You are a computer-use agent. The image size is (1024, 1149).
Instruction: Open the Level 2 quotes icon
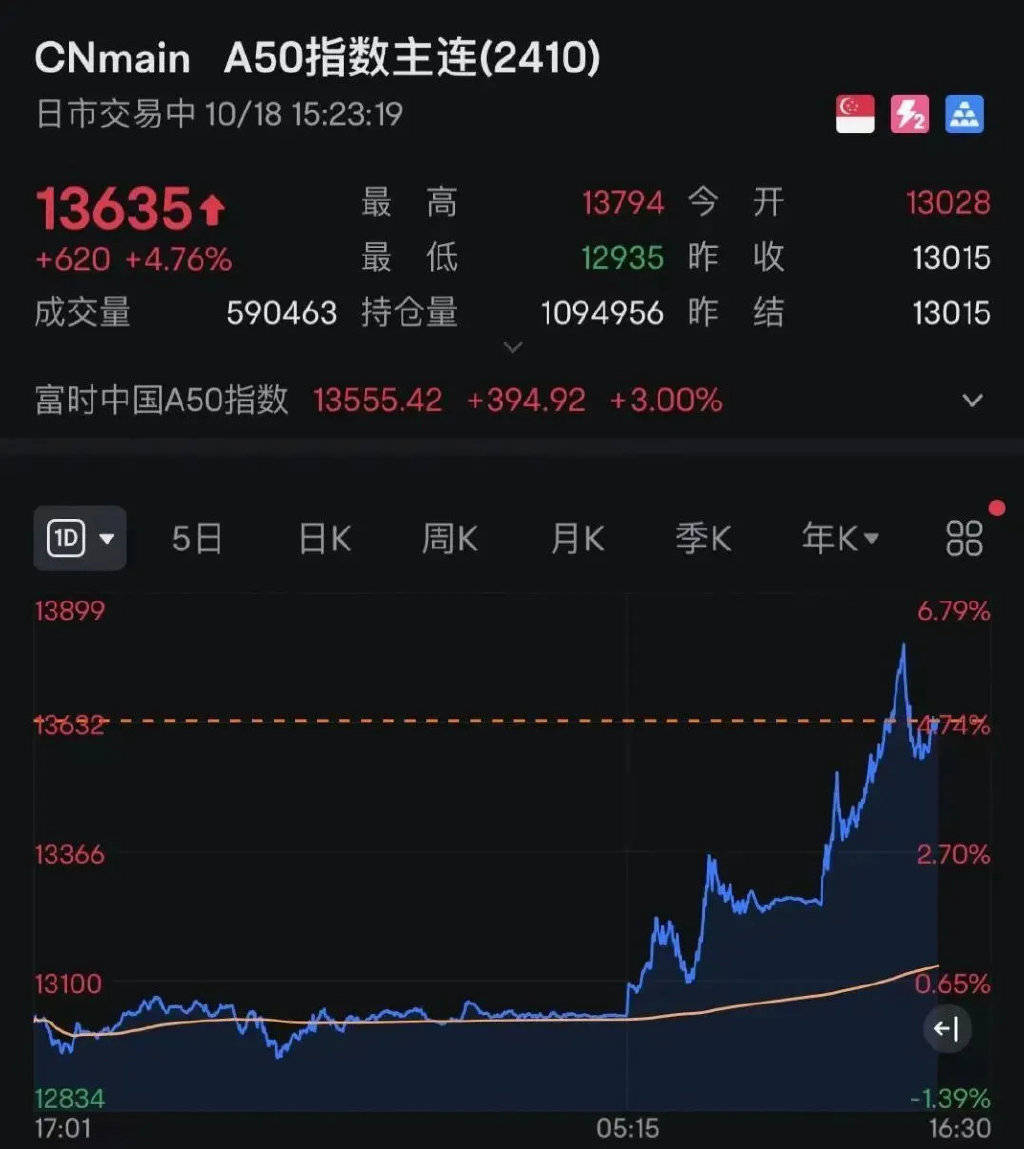pos(909,113)
